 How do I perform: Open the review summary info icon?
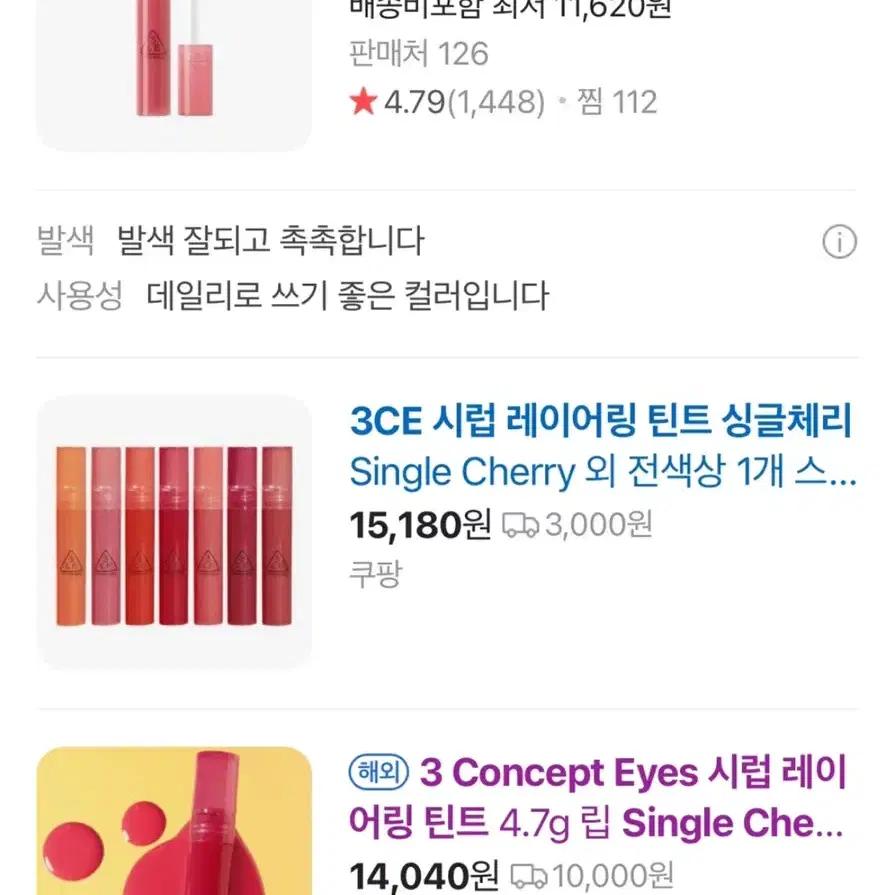pyautogui.click(x=839, y=242)
